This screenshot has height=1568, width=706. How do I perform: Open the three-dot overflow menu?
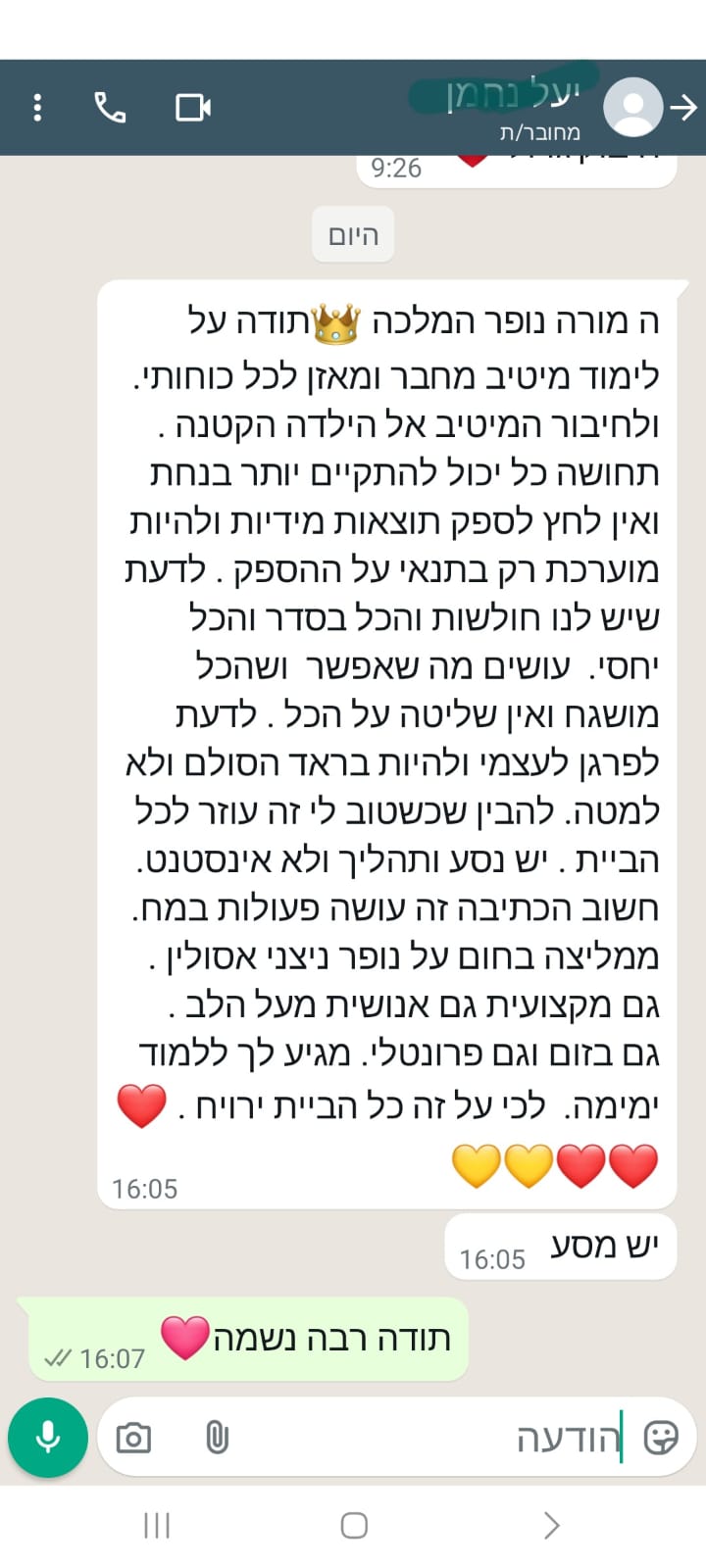pos(37,107)
